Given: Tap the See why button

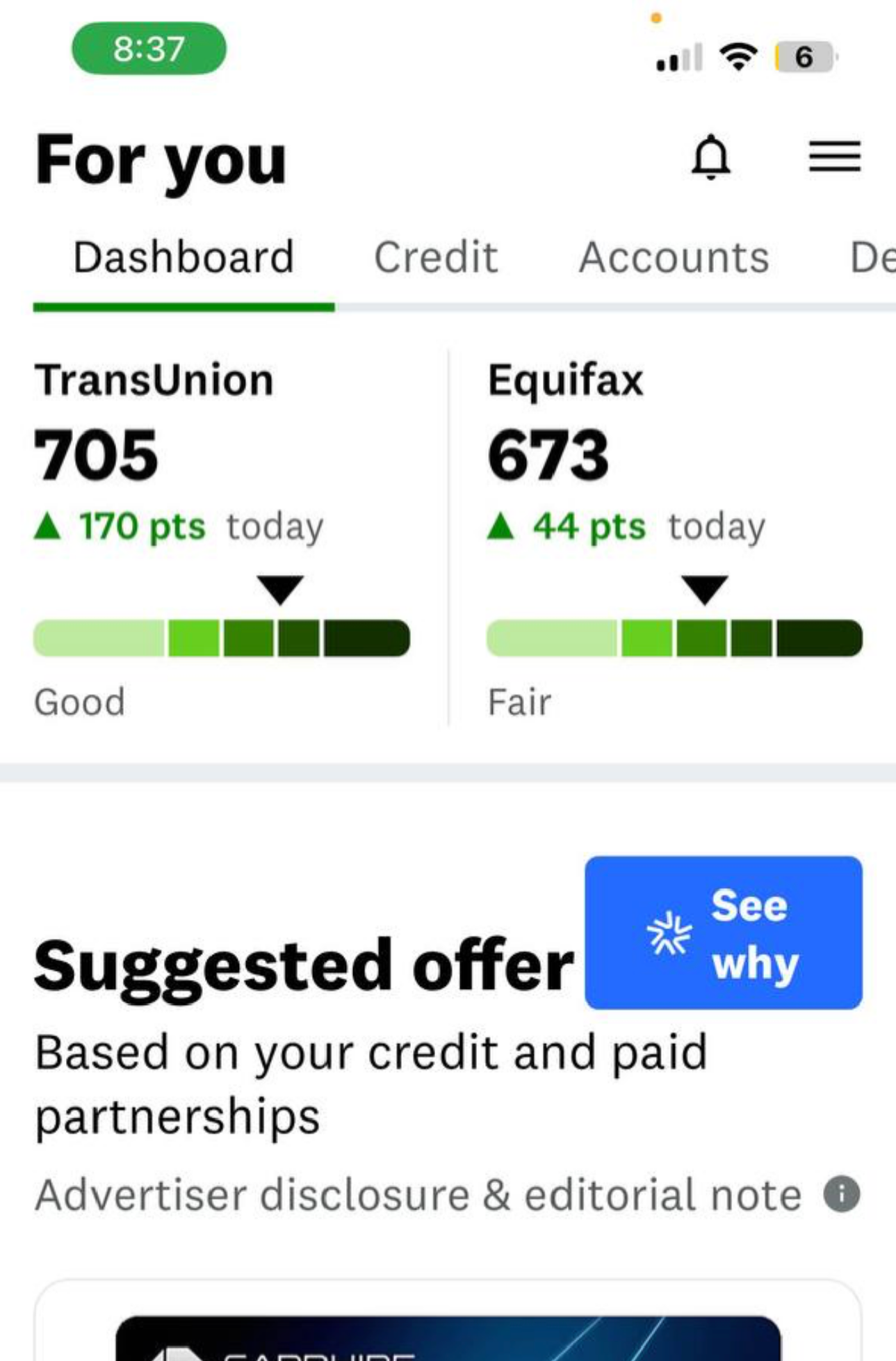Looking at the screenshot, I should point(723,933).
